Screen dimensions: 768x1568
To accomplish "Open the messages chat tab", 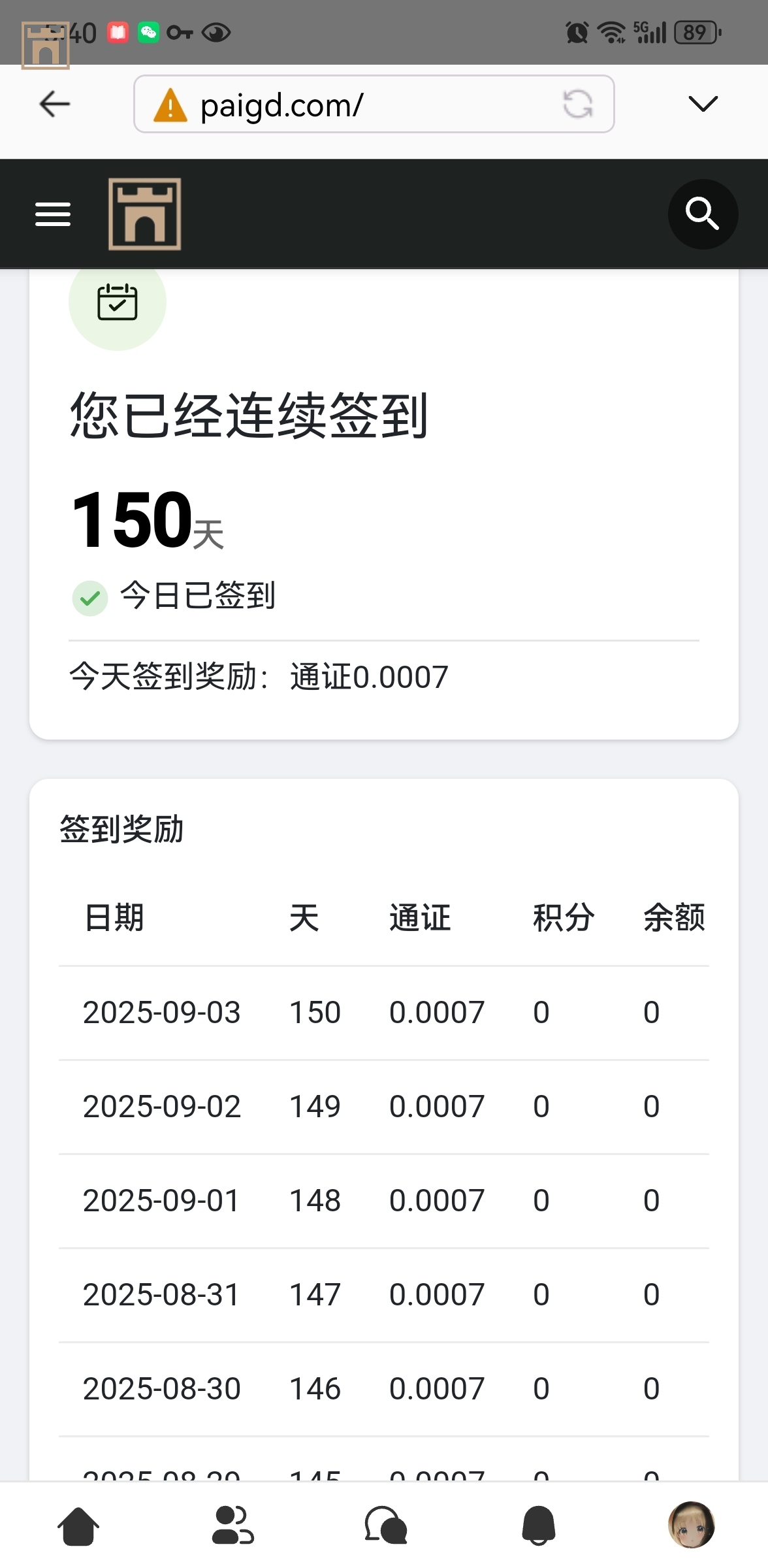I will pyautogui.click(x=385, y=1526).
